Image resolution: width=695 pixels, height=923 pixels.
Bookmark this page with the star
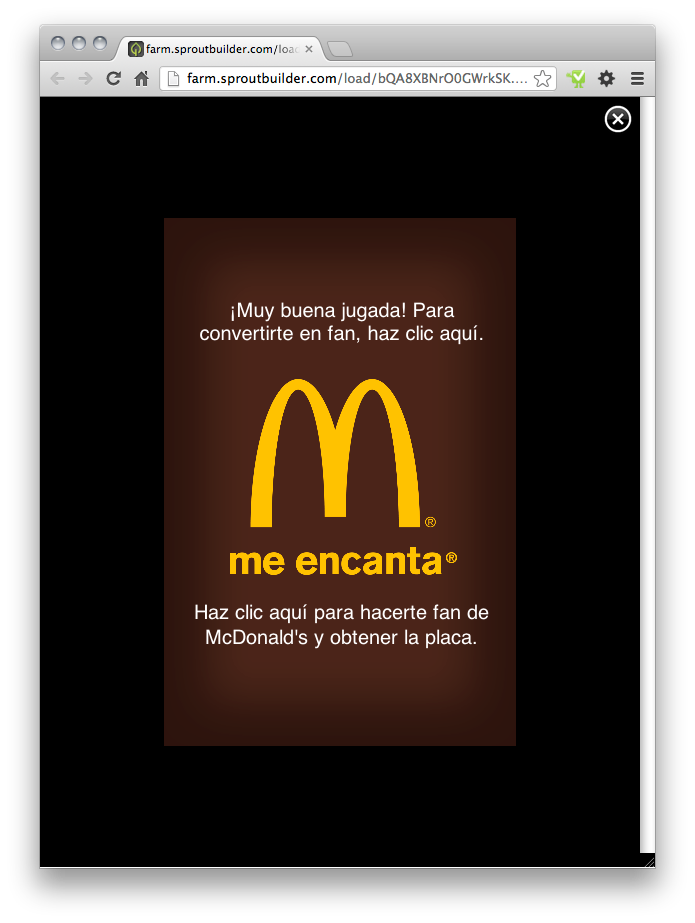(542, 79)
